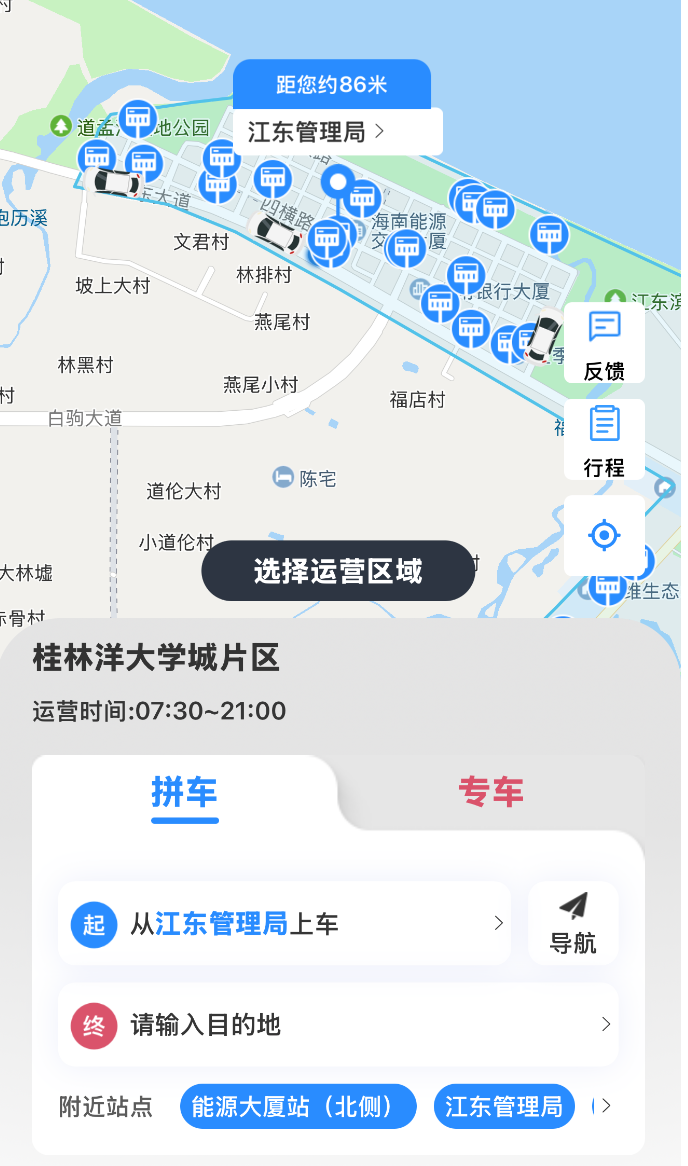This screenshot has height=1166, width=688.
Task: Switch to the 拼车 tab
Action: (x=184, y=793)
